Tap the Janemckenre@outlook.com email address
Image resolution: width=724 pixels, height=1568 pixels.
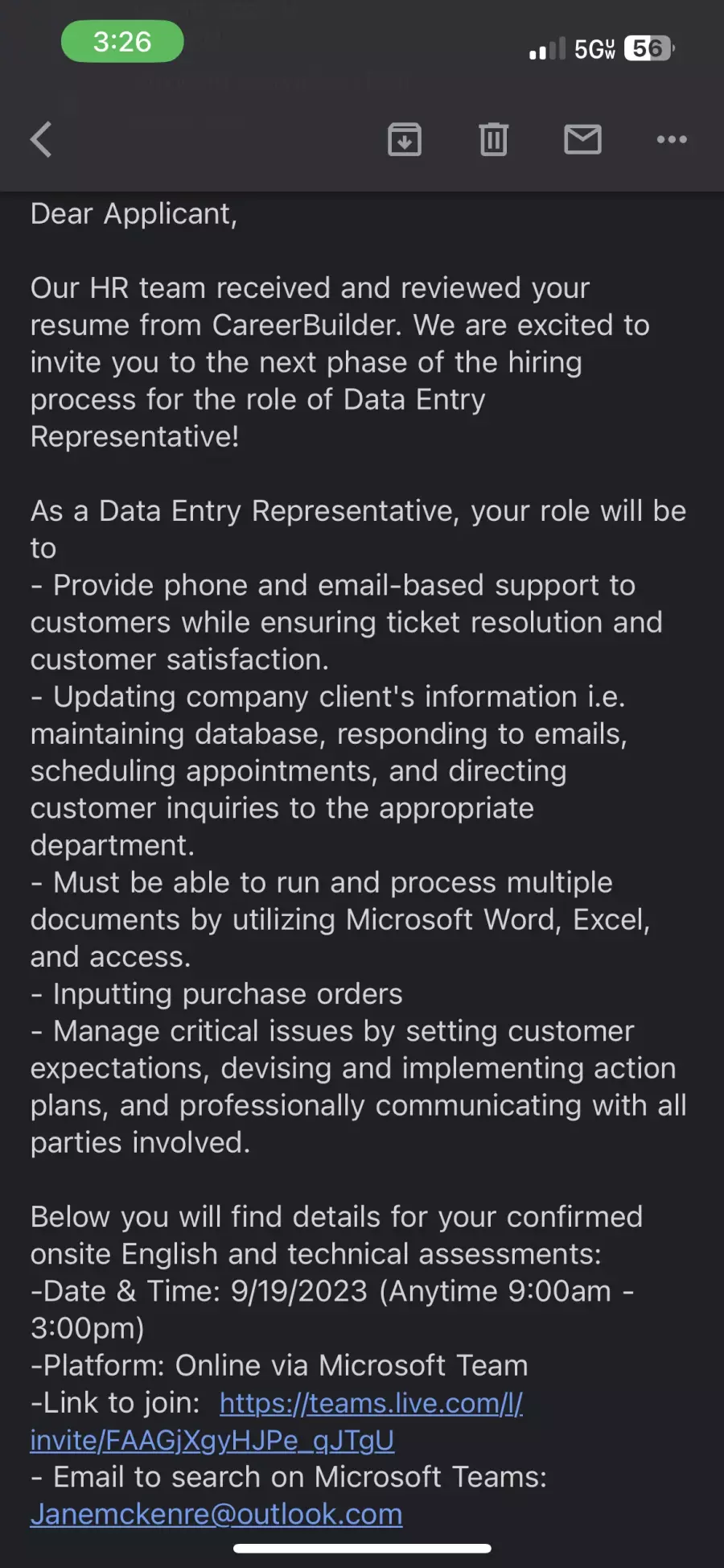(216, 1514)
